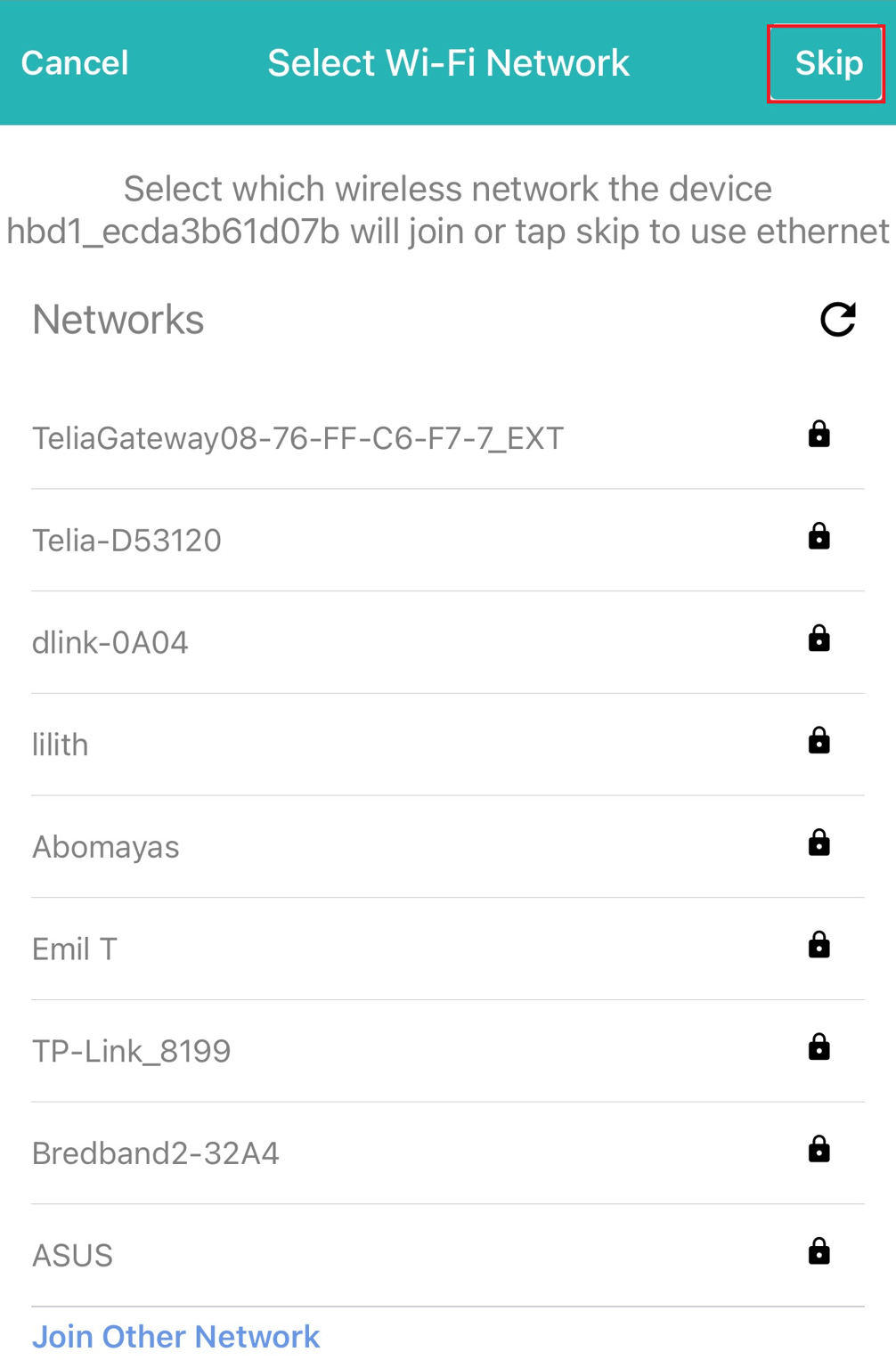896x1360 pixels.
Task: Click the lock icon beside Telia-D53120
Action: pos(817,536)
